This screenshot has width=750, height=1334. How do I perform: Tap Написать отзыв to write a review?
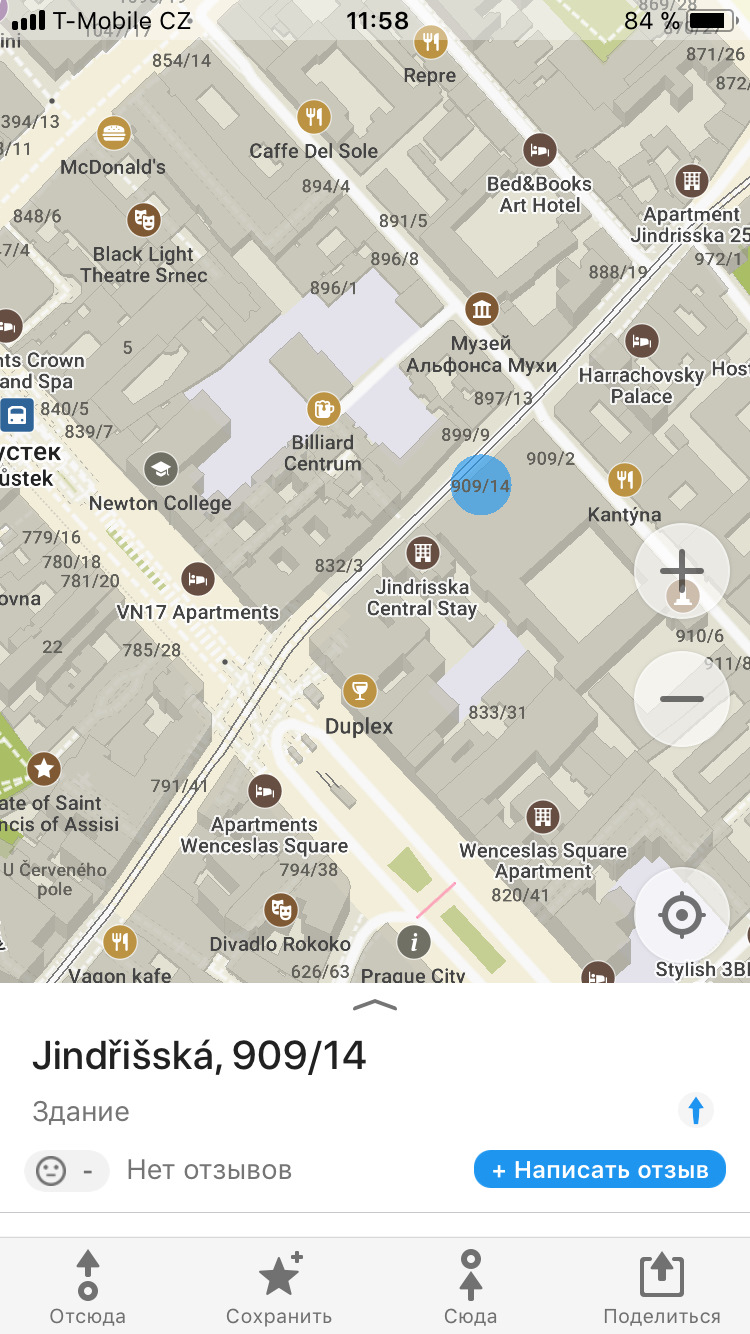(x=599, y=1169)
